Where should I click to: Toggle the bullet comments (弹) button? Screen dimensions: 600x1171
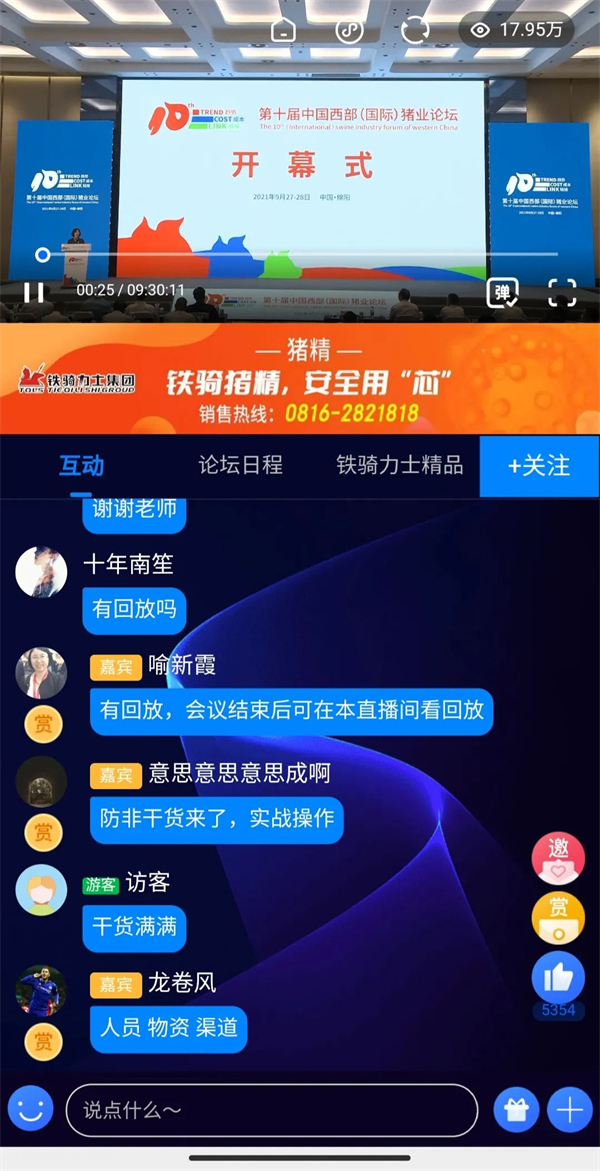[x=502, y=292]
